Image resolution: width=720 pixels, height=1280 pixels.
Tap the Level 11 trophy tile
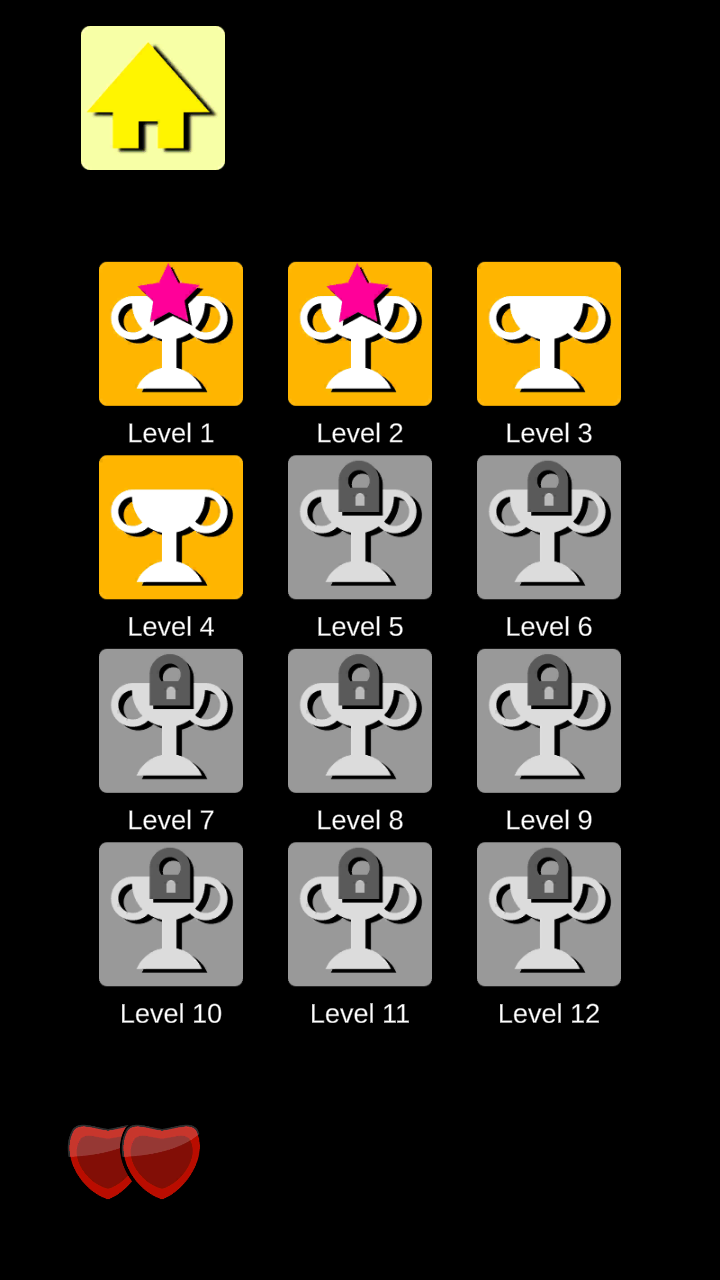click(359, 913)
